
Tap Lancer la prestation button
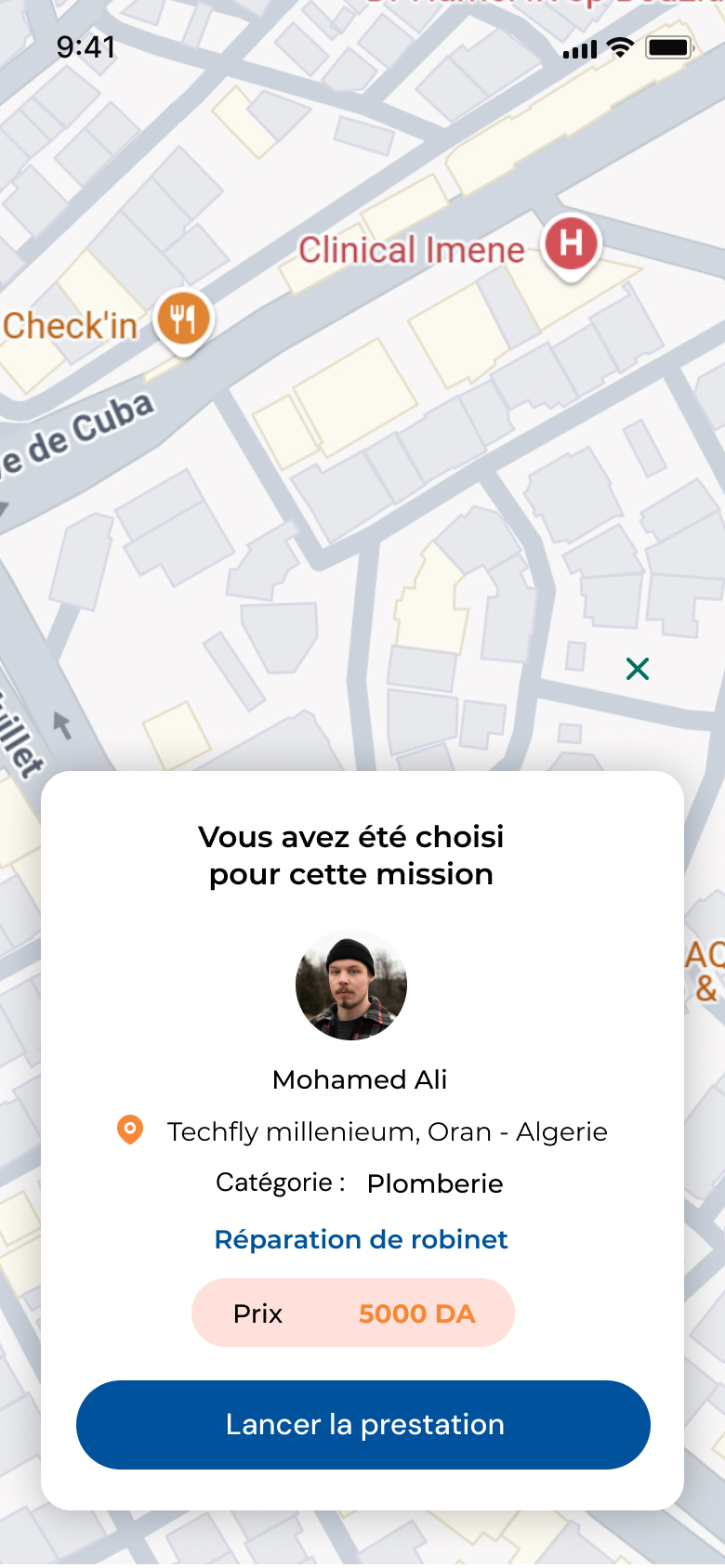362,1424
